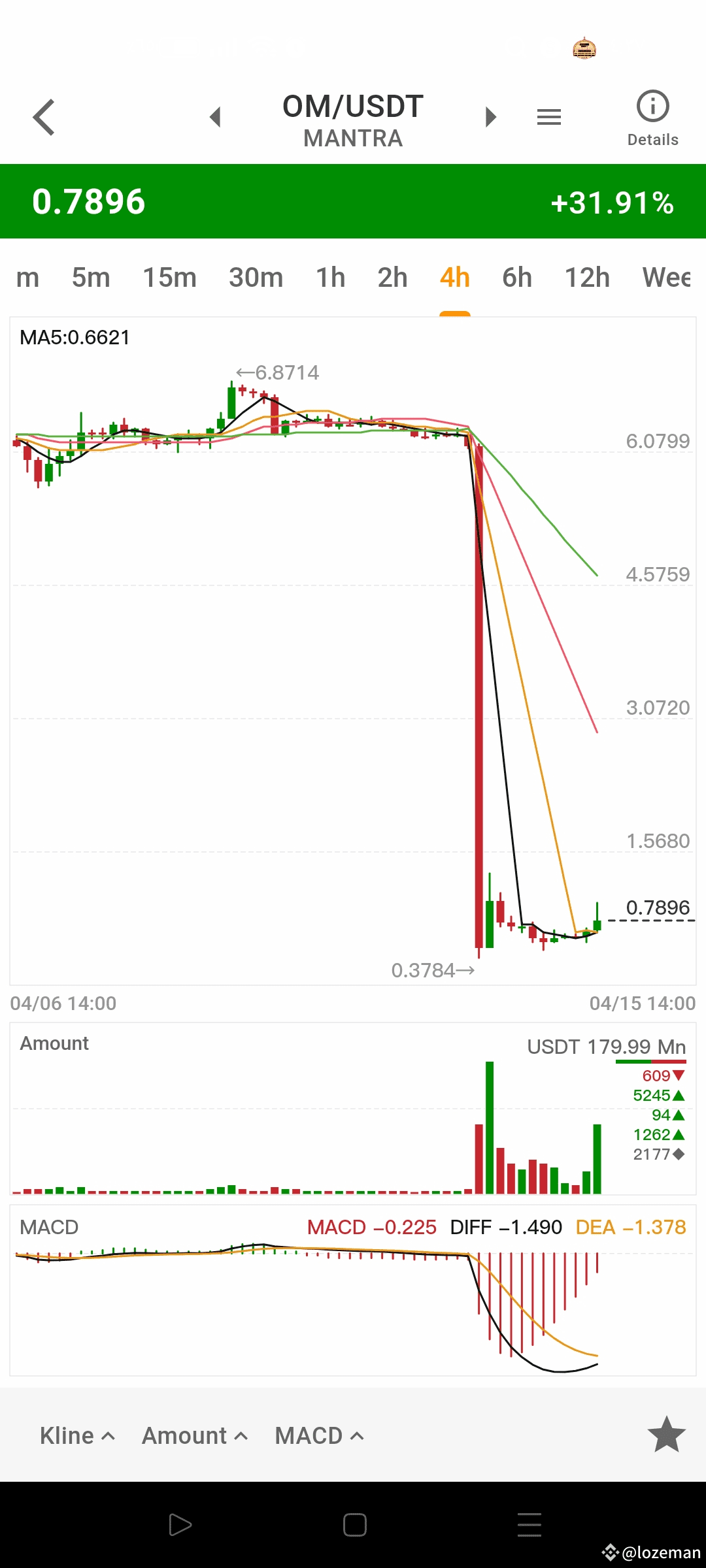706x1568 pixels.
Task: Switch to the 30m interval
Action: pyautogui.click(x=256, y=278)
